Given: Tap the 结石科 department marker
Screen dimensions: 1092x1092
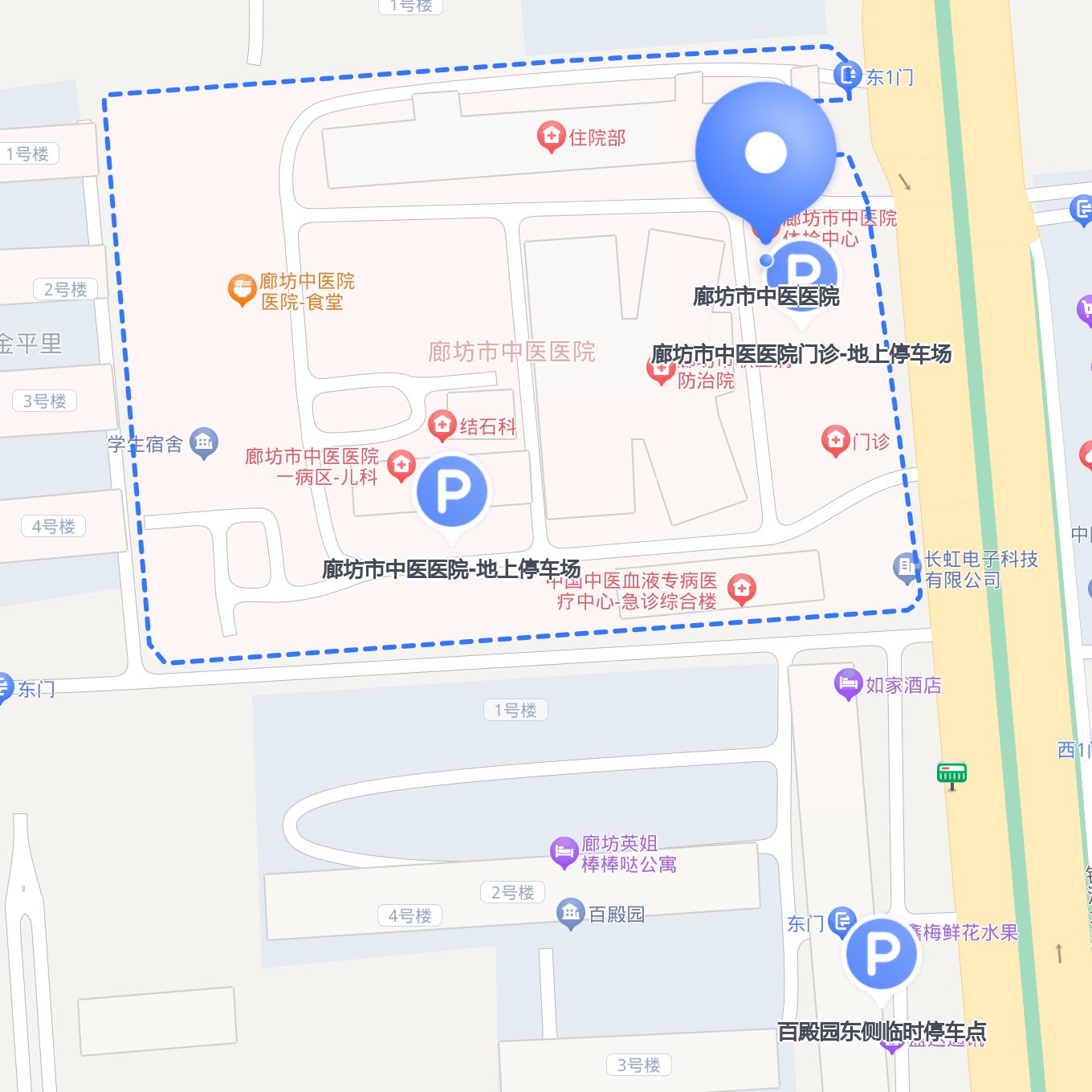Looking at the screenshot, I should 442,426.
